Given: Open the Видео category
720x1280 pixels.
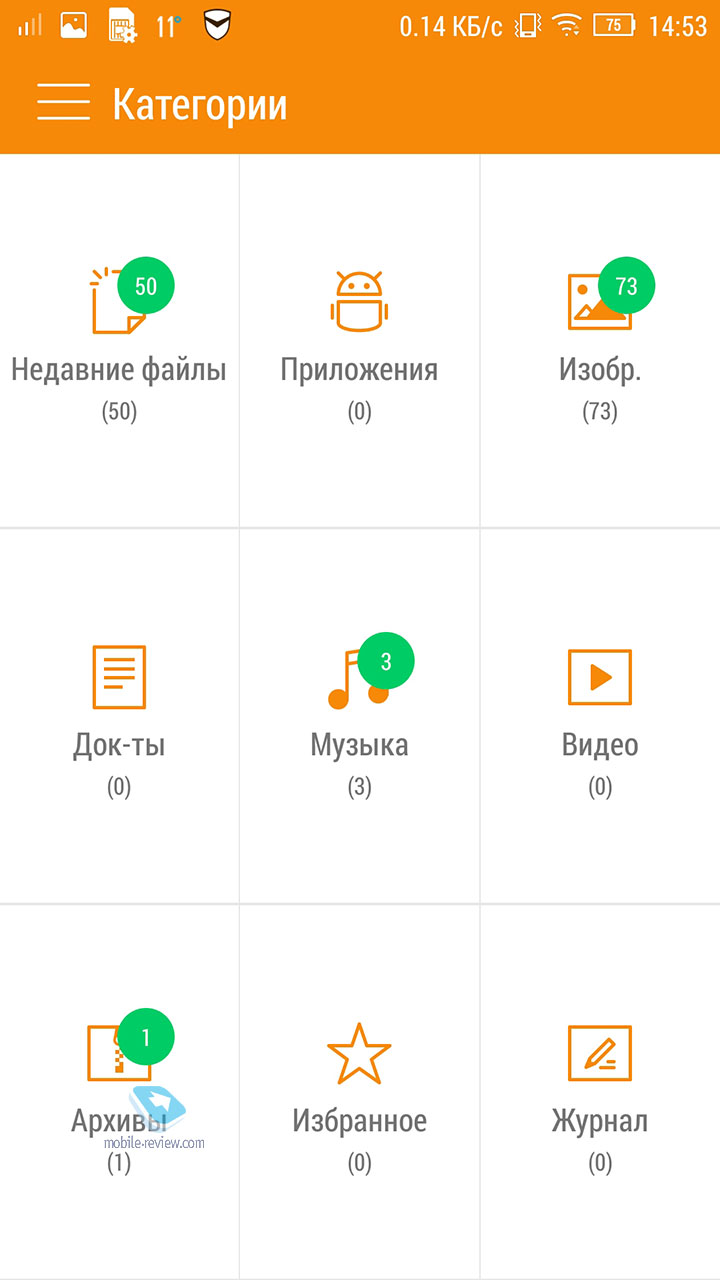Looking at the screenshot, I should (600, 716).
